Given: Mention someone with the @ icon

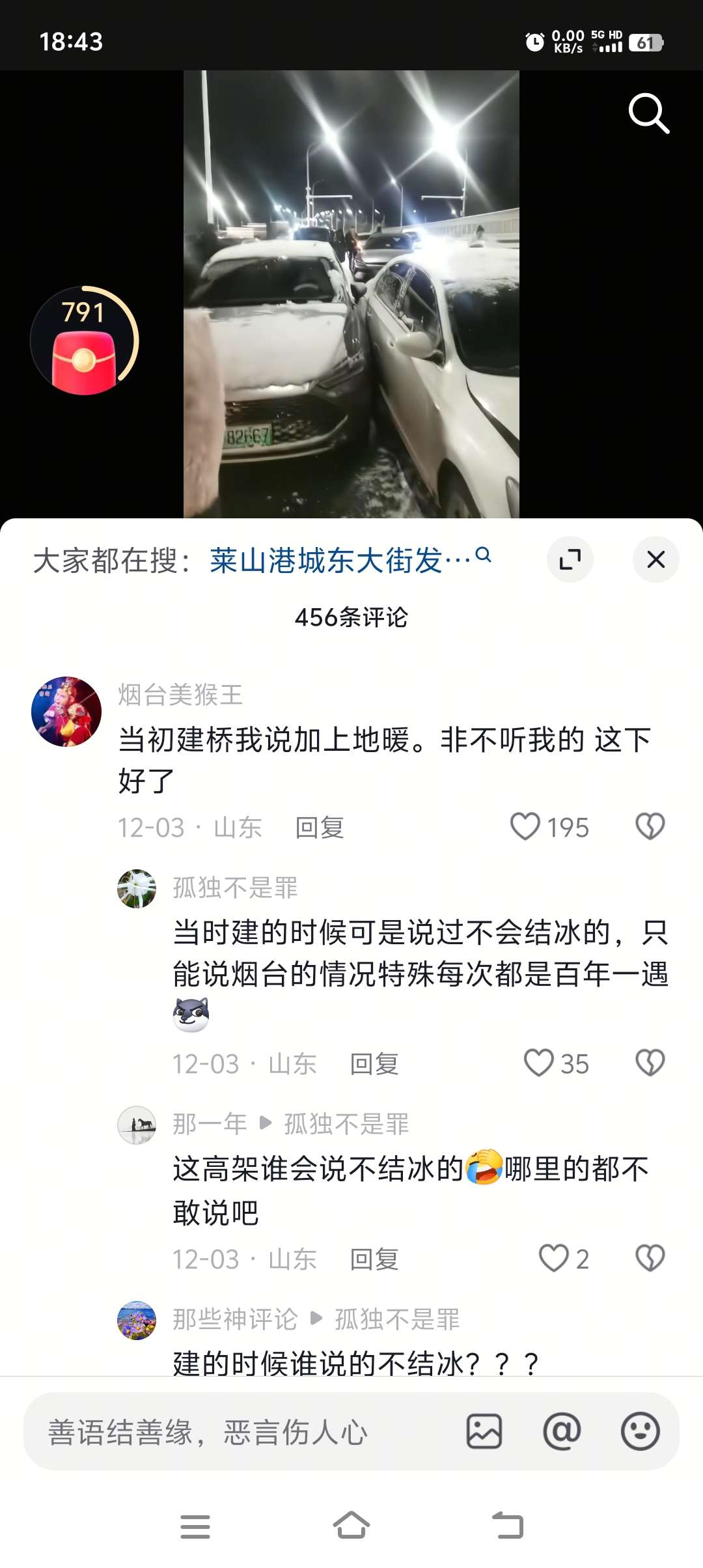Looking at the screenshot, I should tap(562, 1432).
